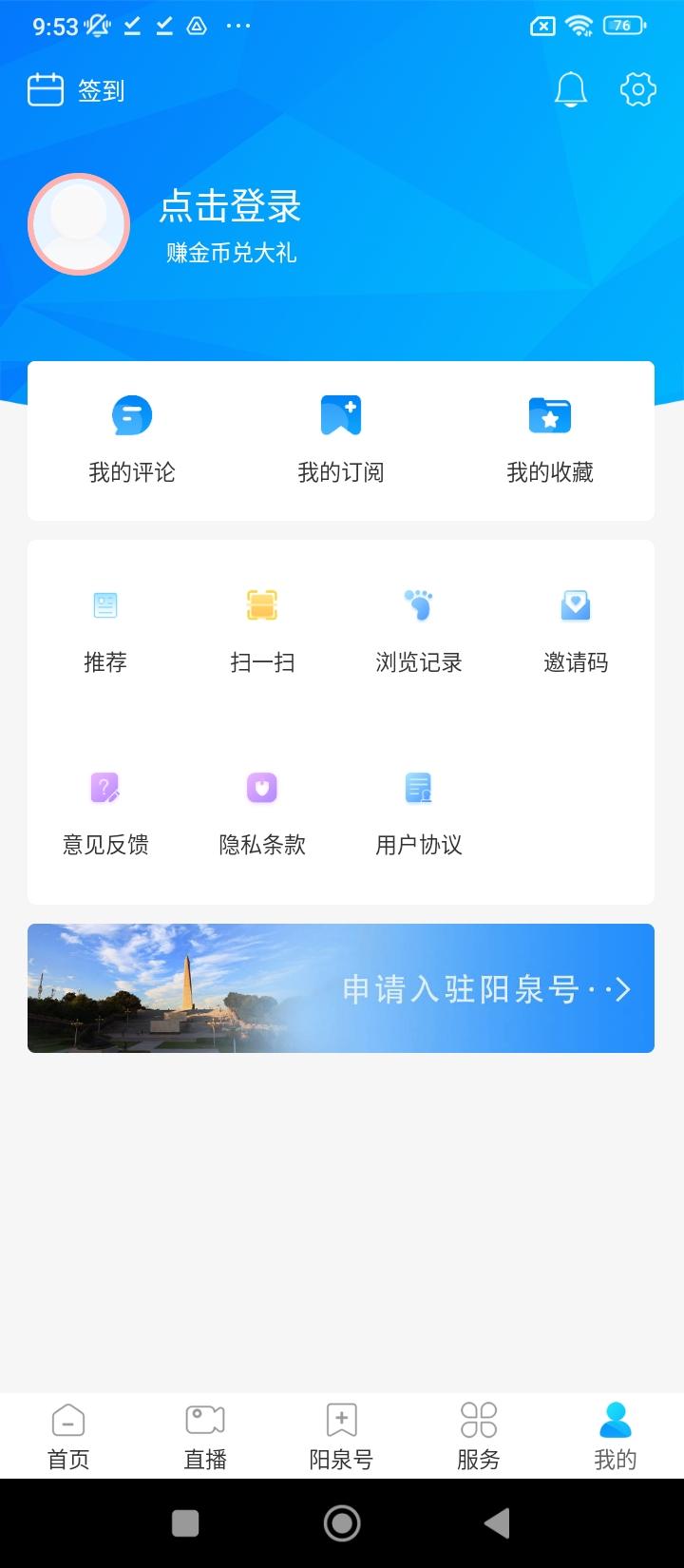The width and height of the screenshot is (684, 1568).
Task: Launch 扫一扫 scanner
Action: click(262, 629)
